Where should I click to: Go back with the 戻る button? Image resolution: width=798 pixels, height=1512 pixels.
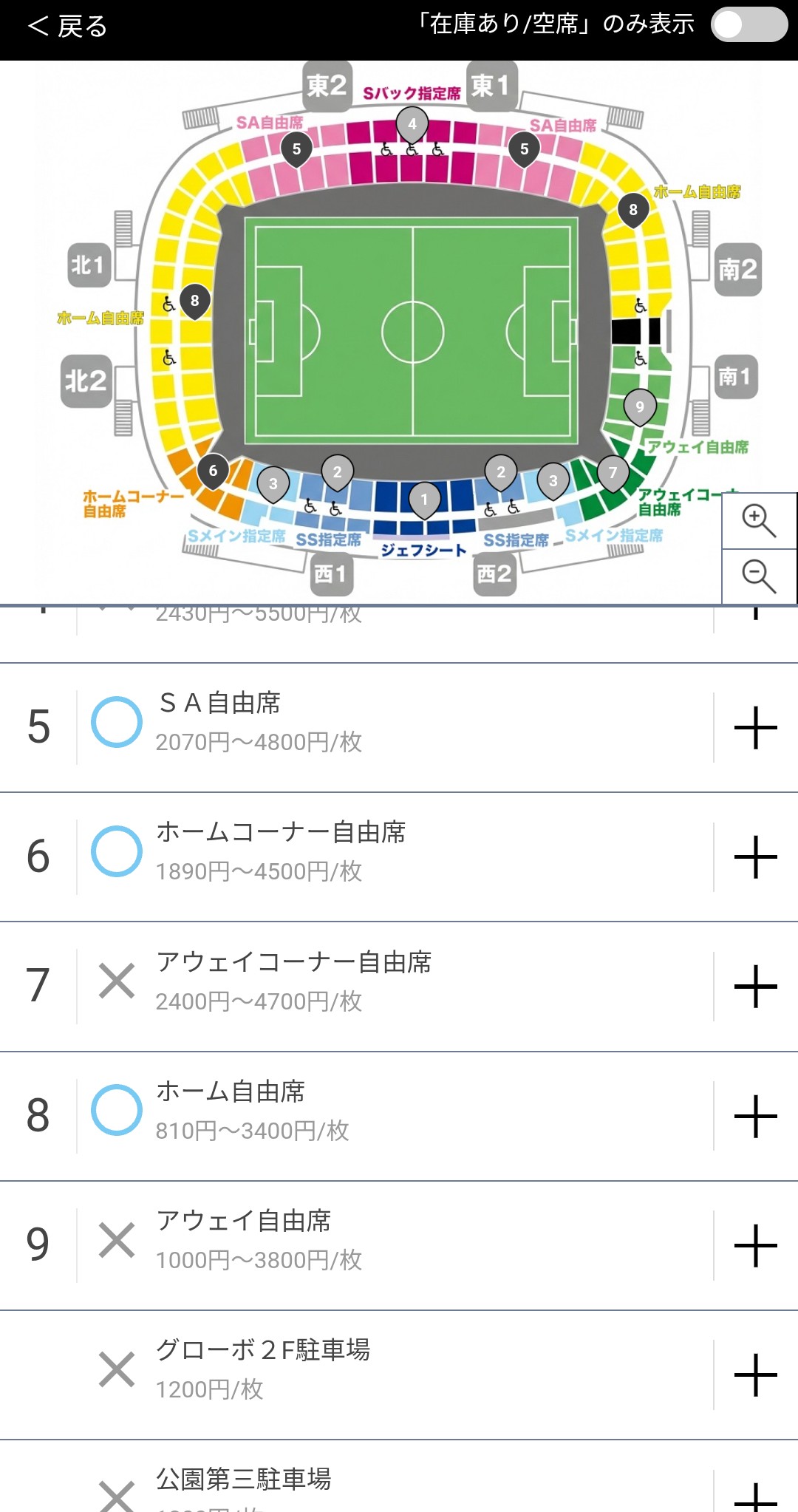(68, 27)
